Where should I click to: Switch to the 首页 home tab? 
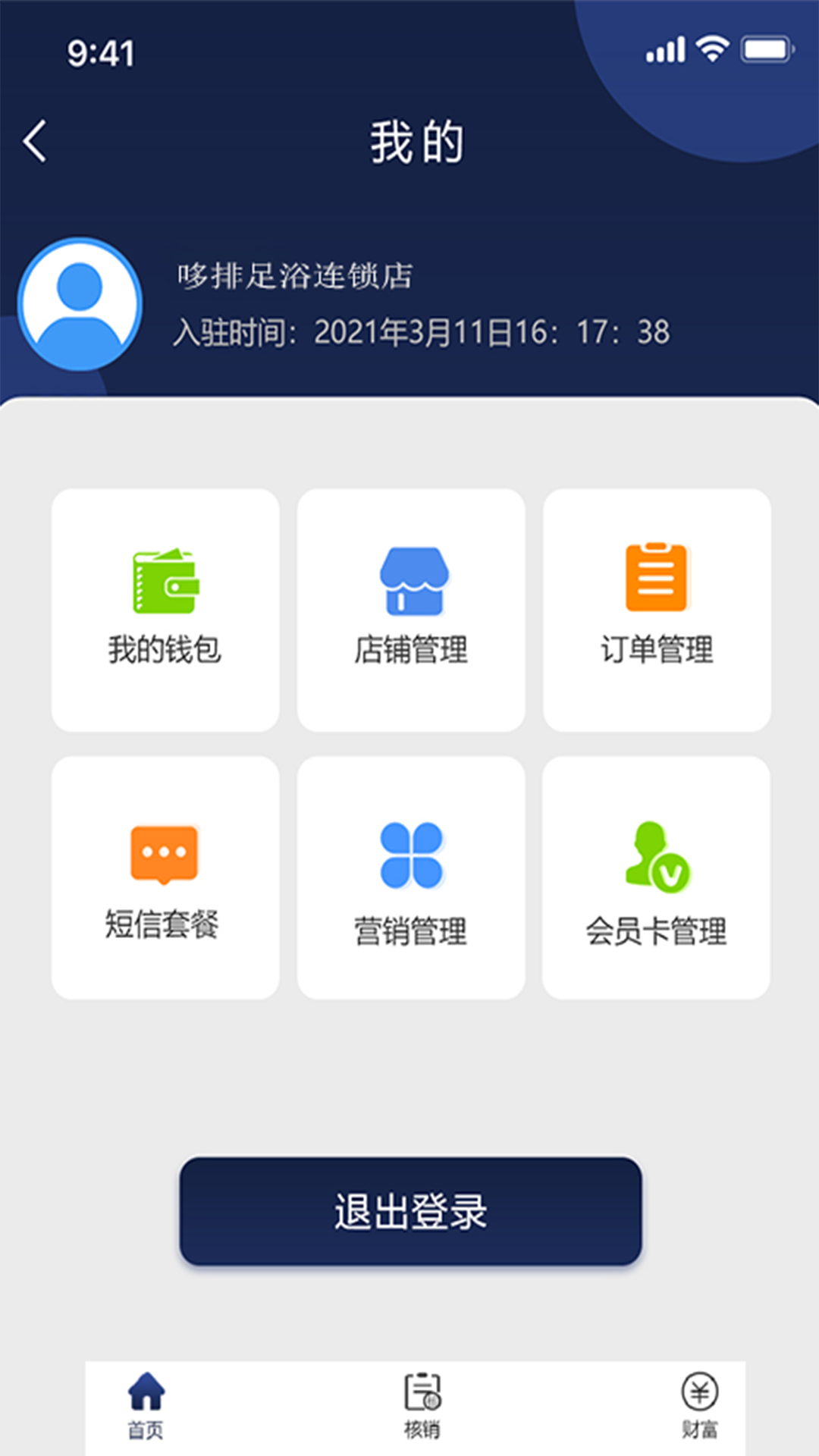pos(146,1405)
